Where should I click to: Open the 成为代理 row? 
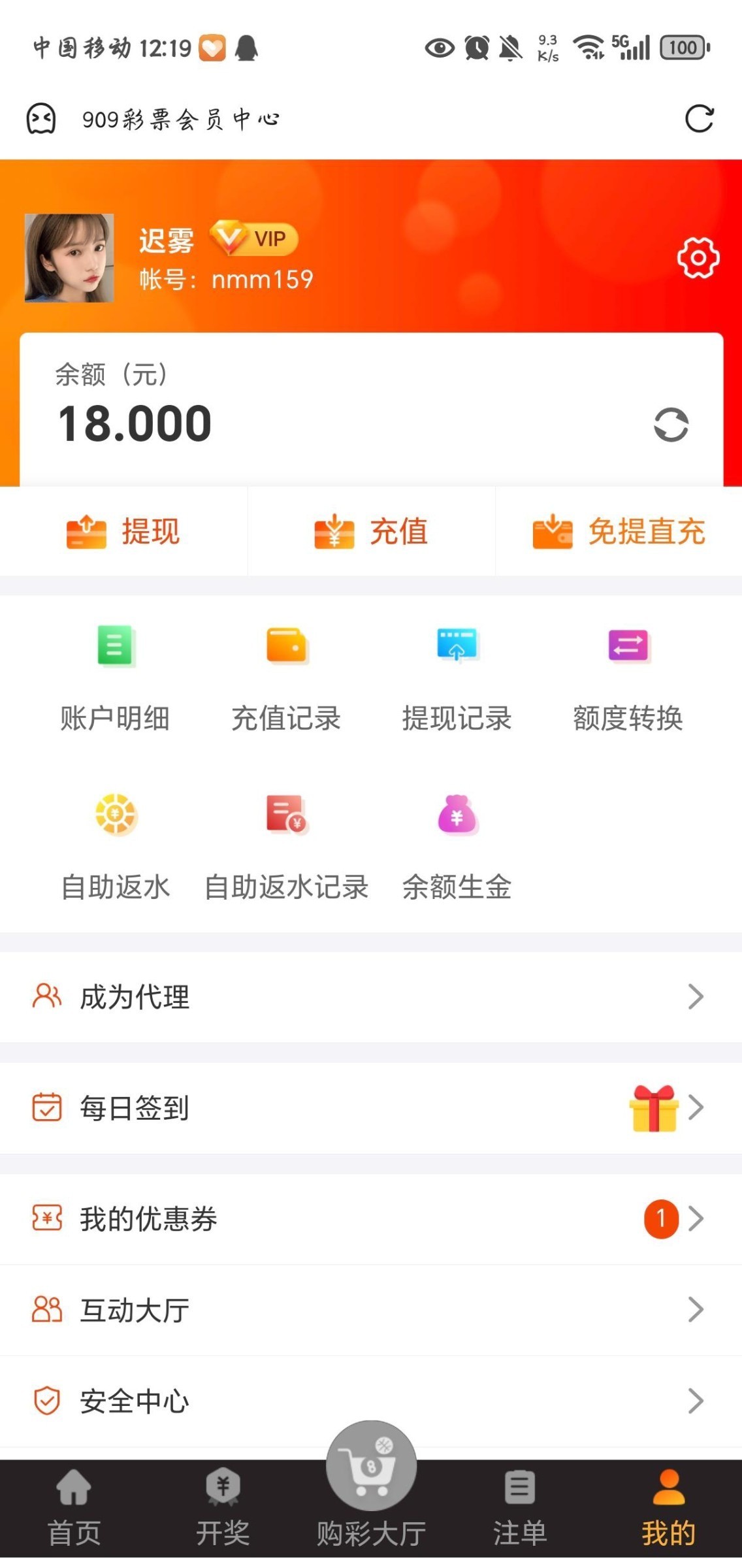371,997
